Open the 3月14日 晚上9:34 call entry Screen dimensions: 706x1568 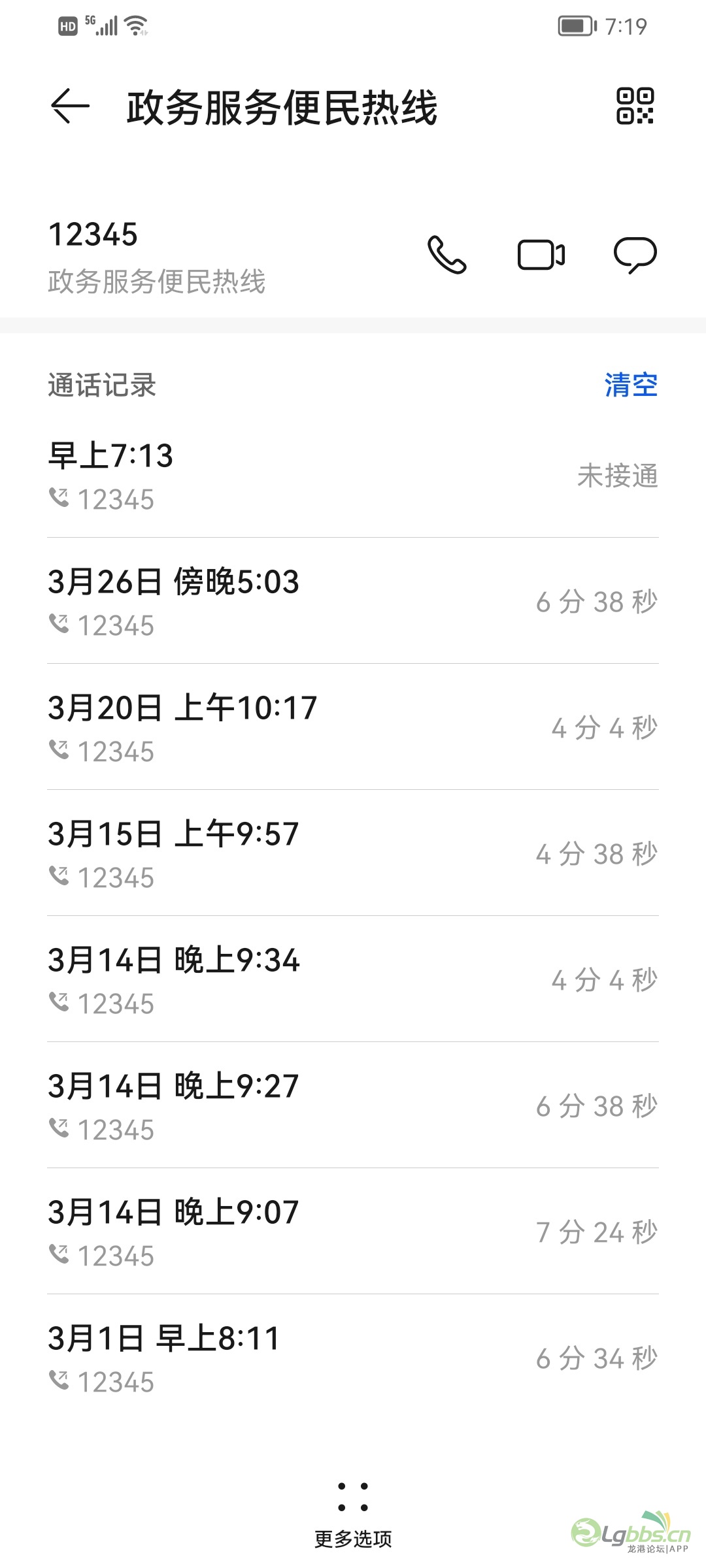(x=353, y=979)
